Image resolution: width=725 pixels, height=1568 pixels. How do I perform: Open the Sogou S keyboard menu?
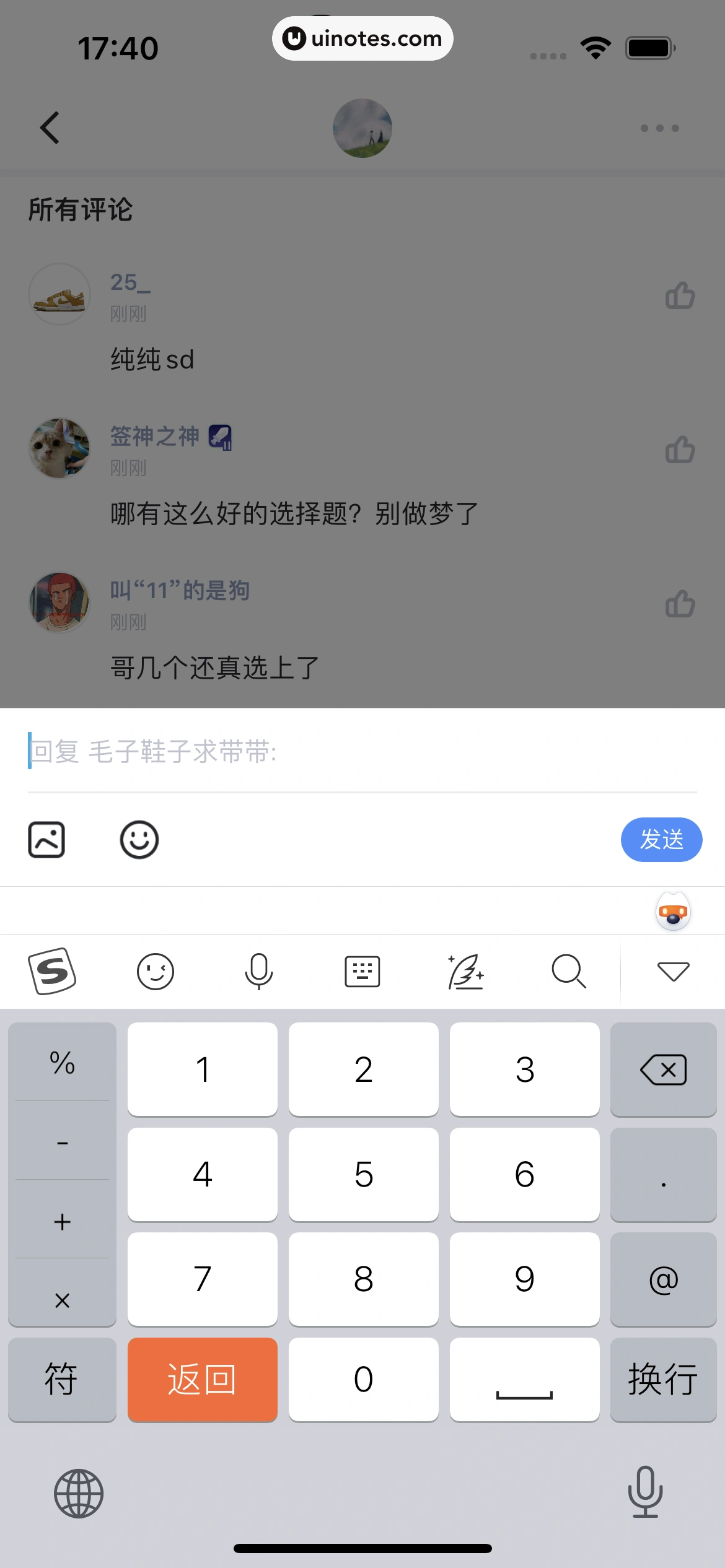52,971
